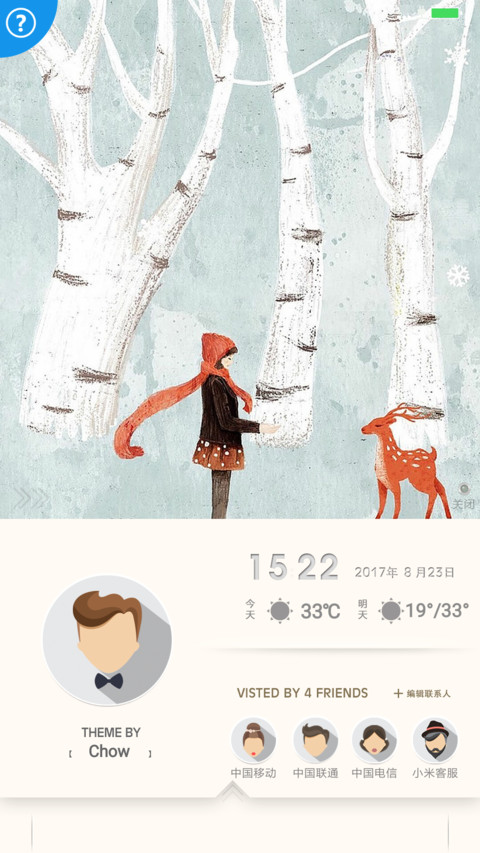
Task: Select the 中国移动 contact avatar
Action: click(254, 740)
